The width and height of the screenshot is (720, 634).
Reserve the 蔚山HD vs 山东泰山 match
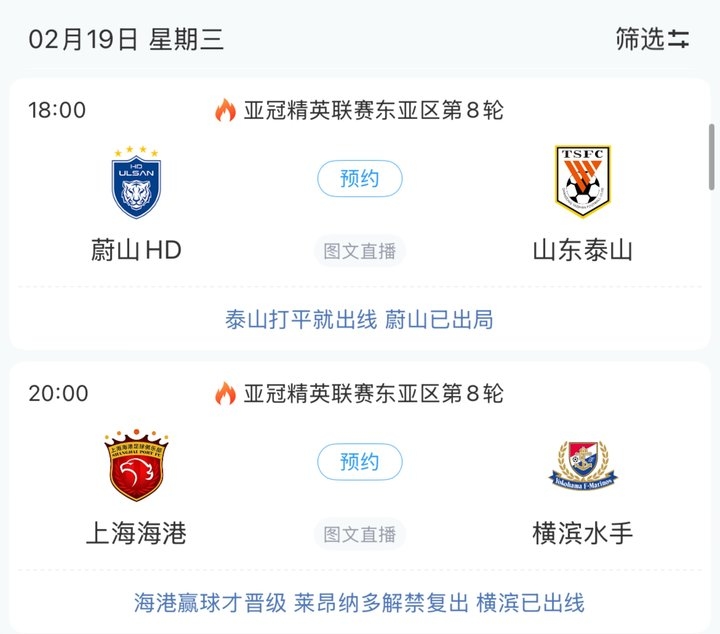[360, 179]
